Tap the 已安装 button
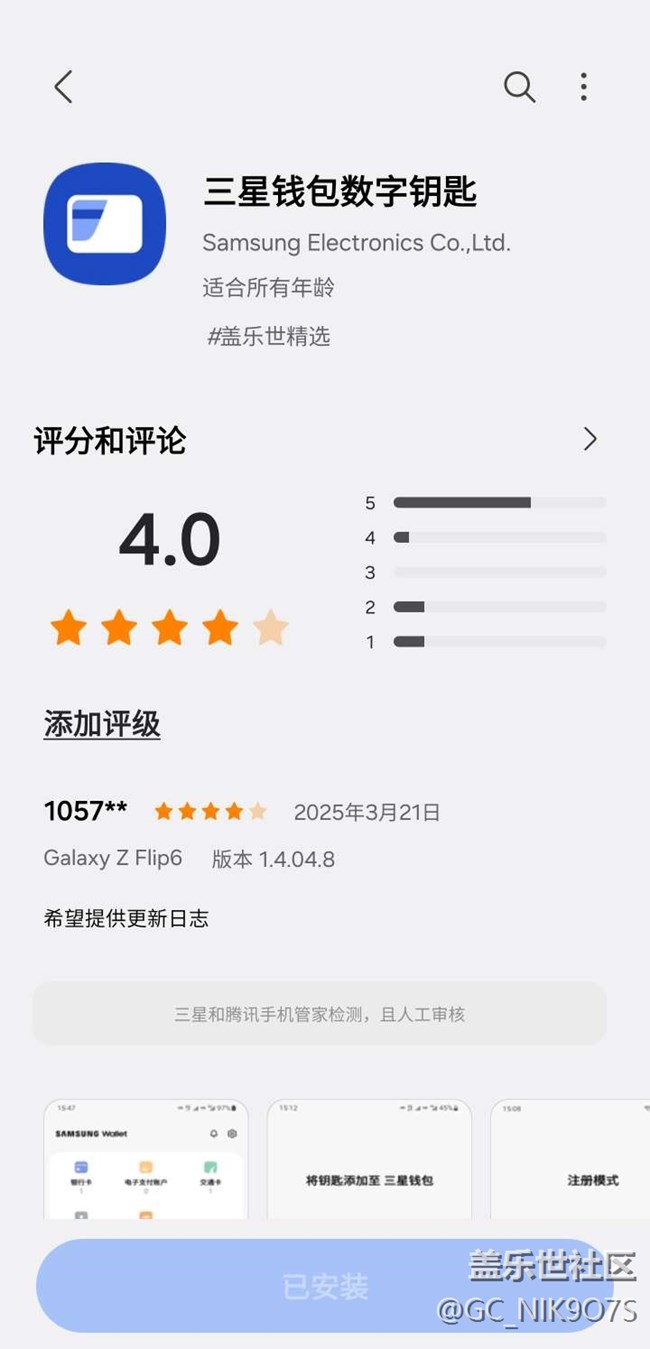650x1349 pixels. pyautogui.click(x=325, y=1286)
